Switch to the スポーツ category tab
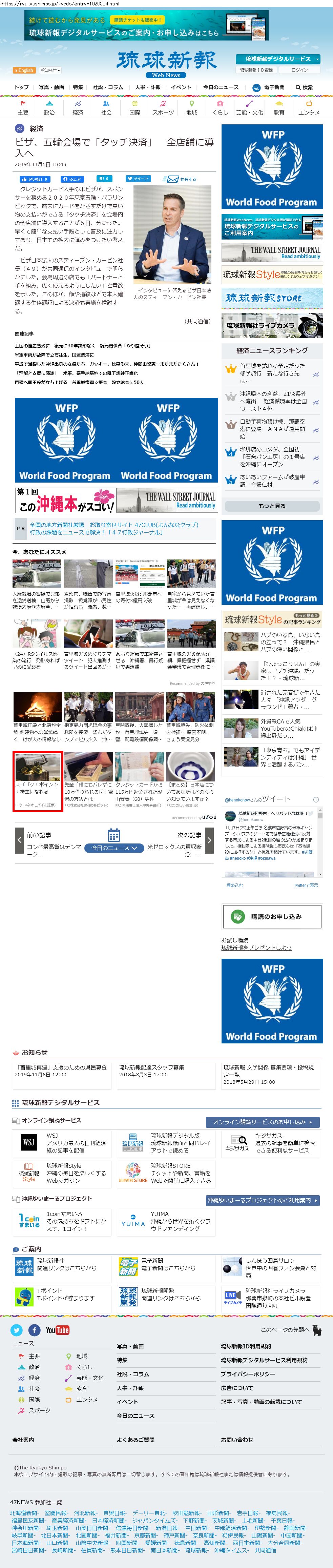The image size is (333, 1568). [163, 108]
